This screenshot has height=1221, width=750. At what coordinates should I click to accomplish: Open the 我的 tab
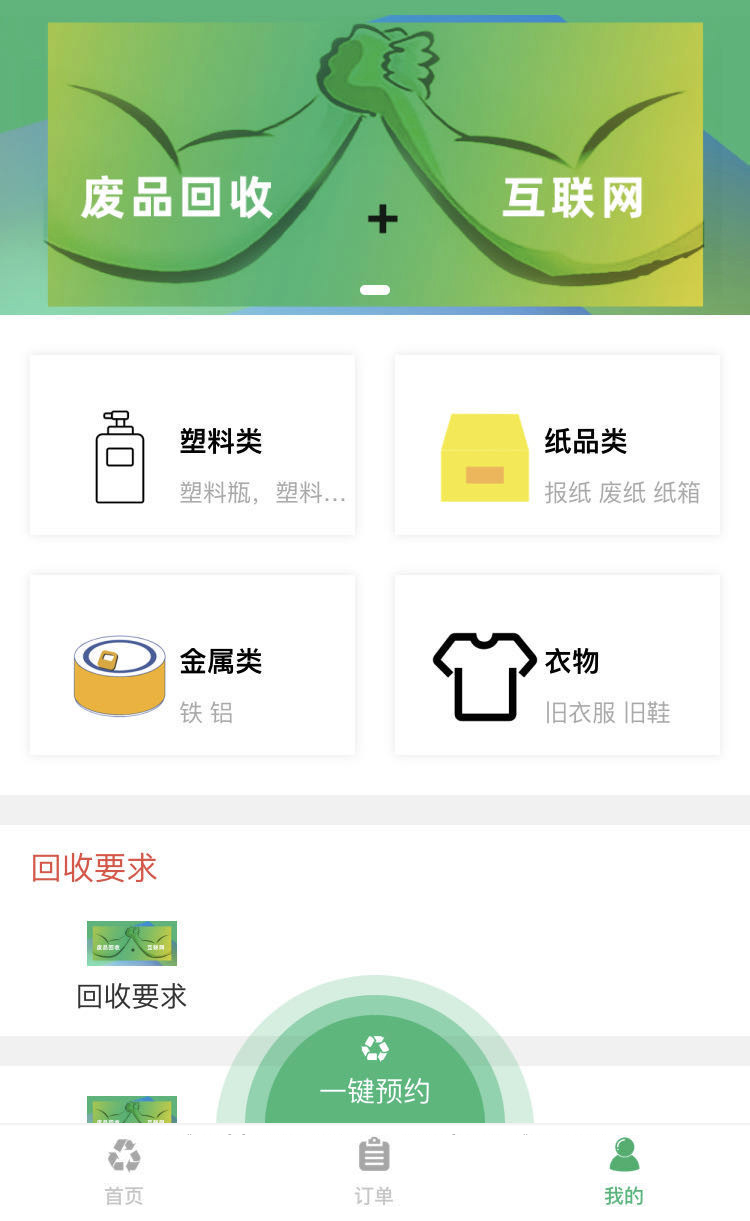click(x=624, y=1170)
